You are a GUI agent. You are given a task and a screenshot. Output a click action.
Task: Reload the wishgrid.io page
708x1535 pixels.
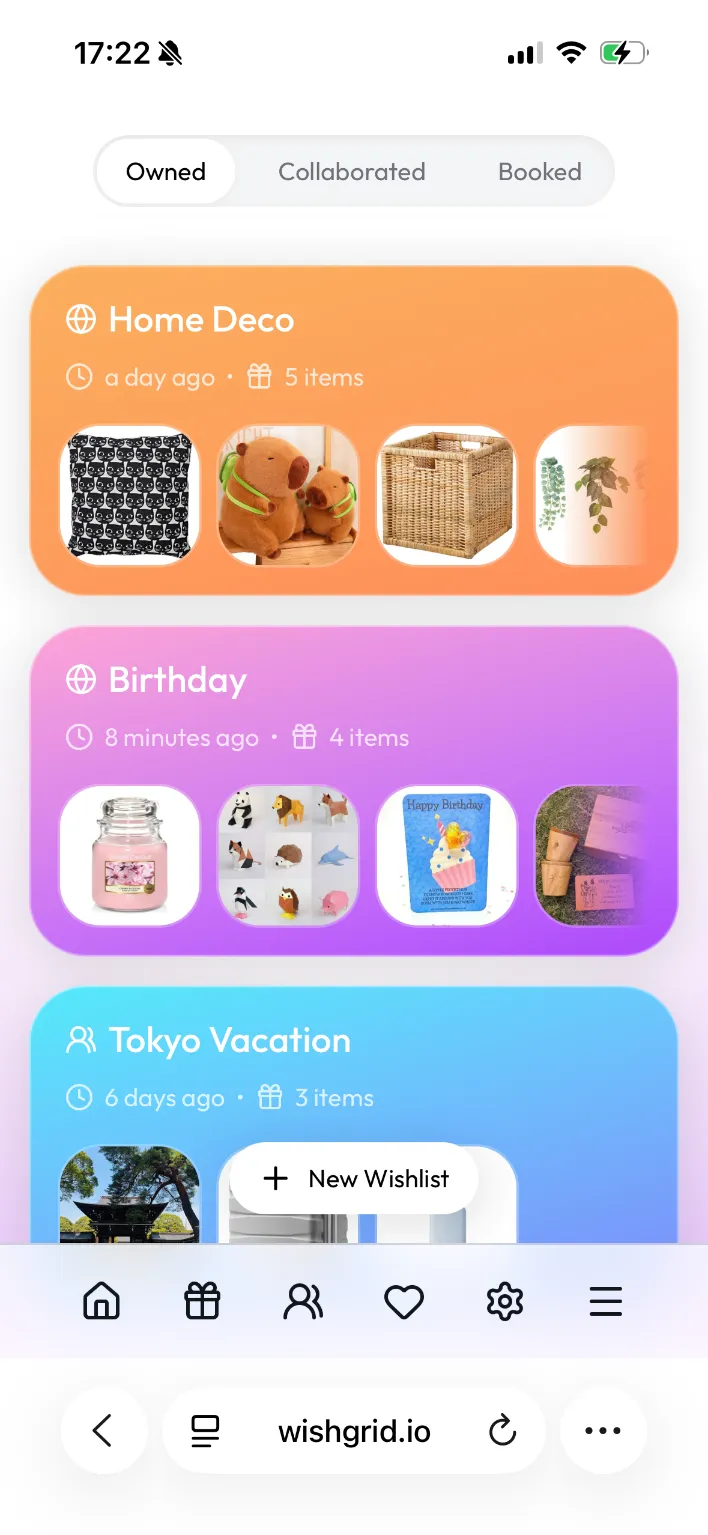(502, 1431)
